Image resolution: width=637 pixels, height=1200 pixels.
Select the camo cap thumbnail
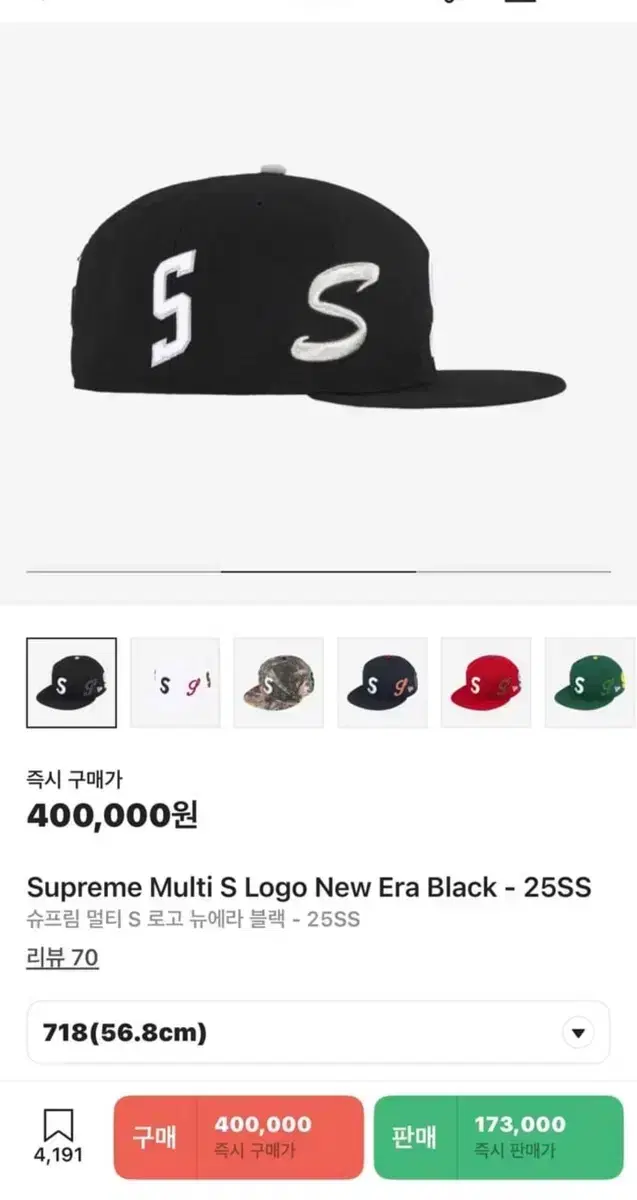pos(279,682)
